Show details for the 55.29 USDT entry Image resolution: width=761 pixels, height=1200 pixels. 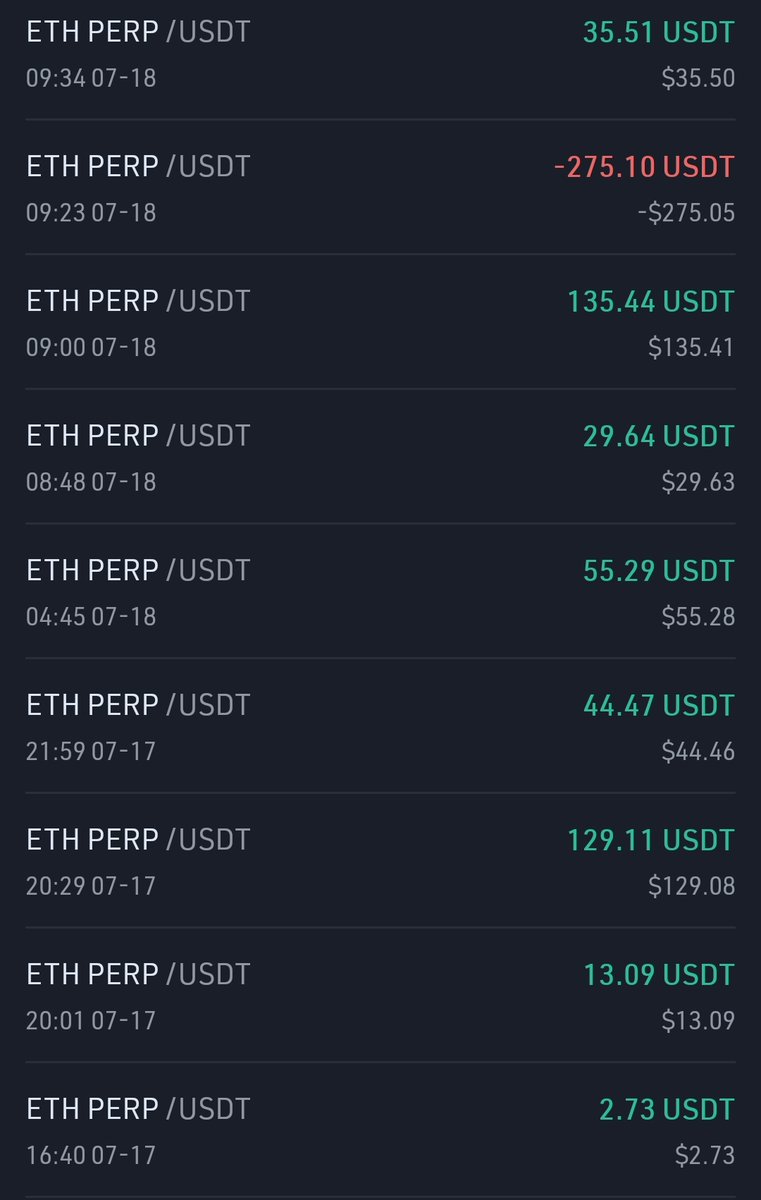[380, 592]
